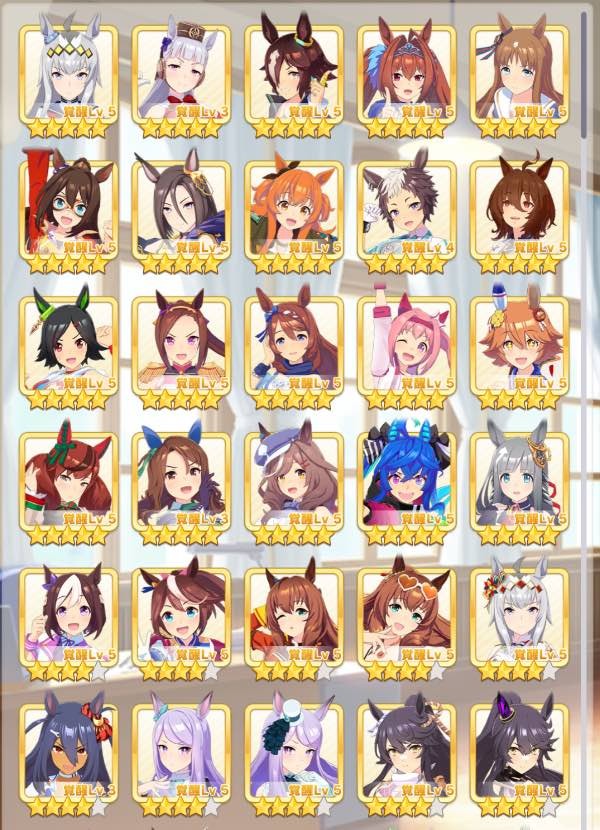Select the silver-haired girl with yellow diamond headband

click(68, 80)
